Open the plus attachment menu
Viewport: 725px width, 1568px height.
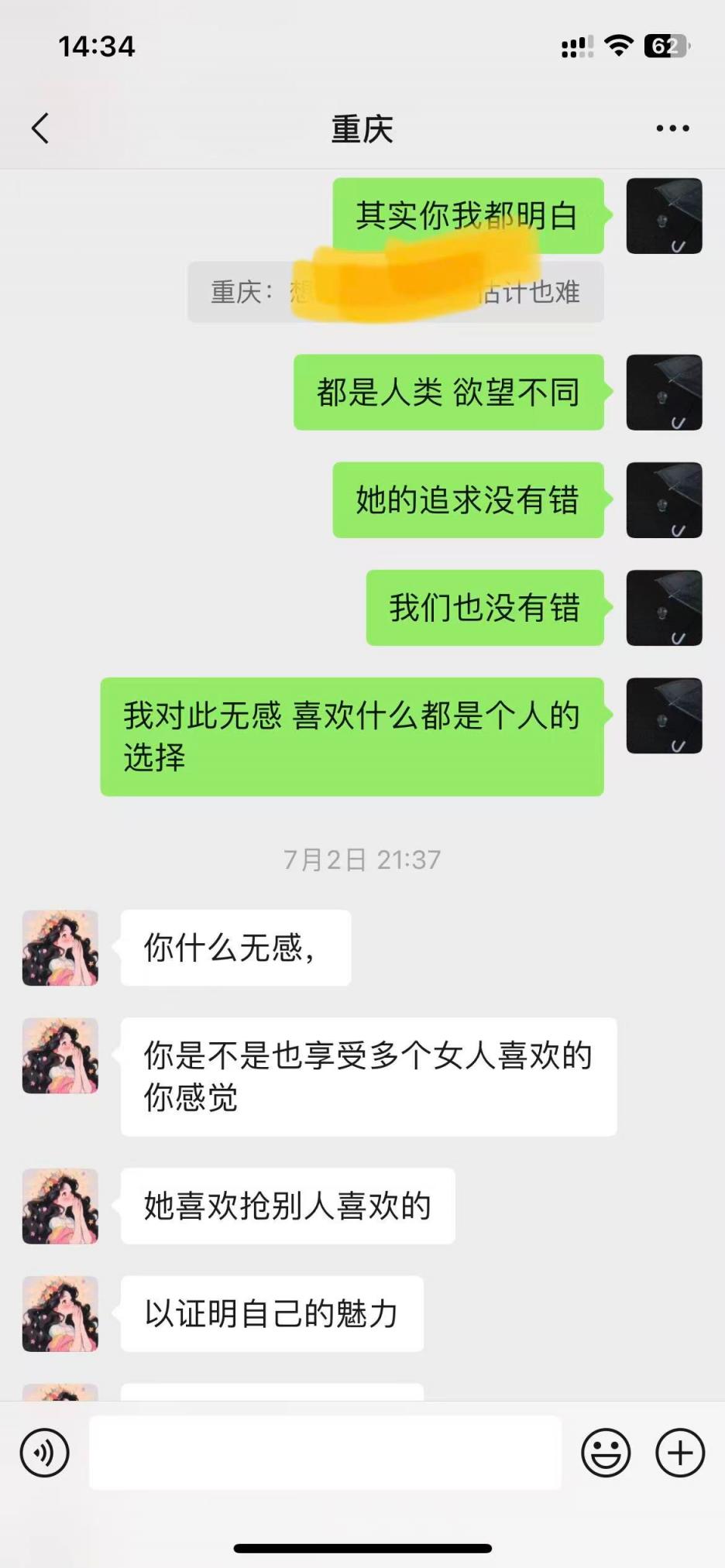680,1453
